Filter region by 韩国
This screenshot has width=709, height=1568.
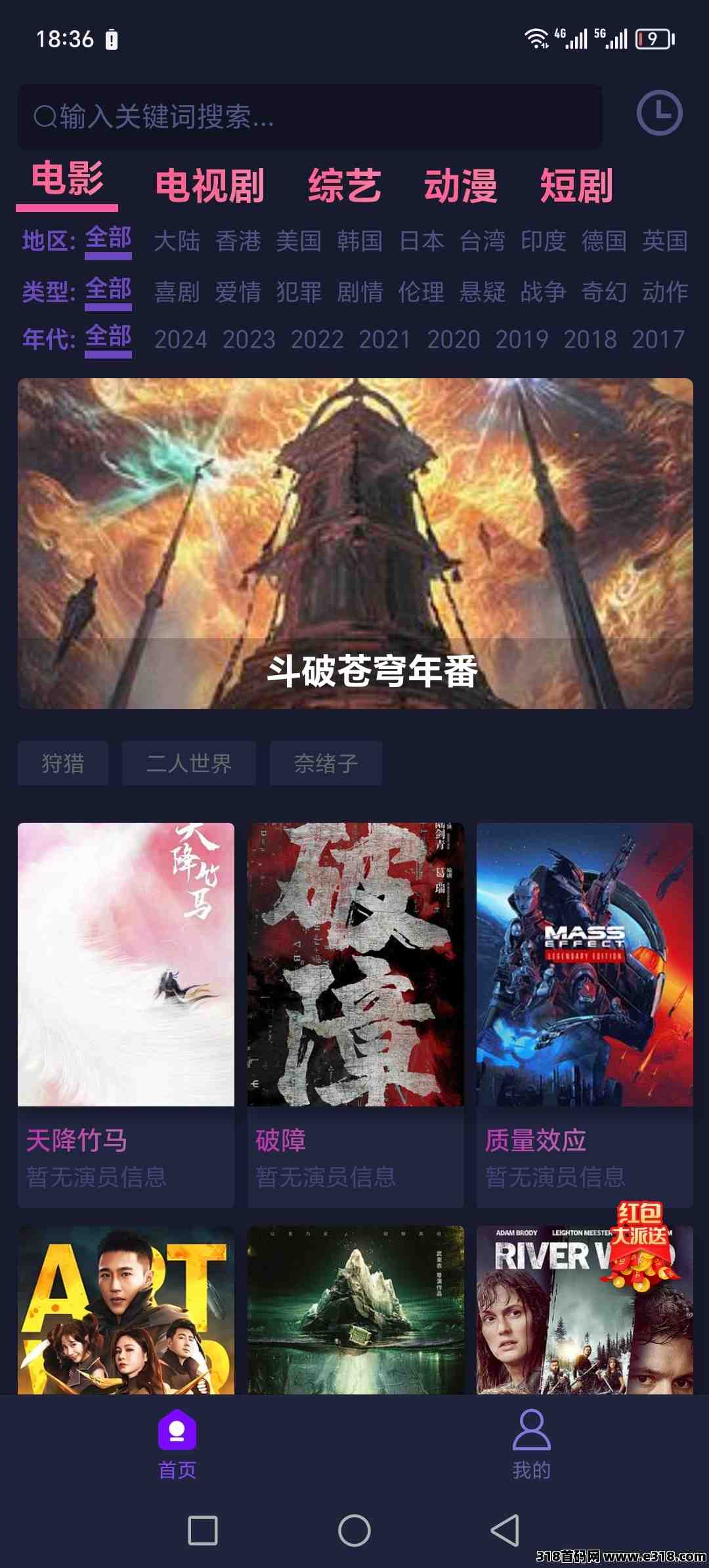(360, 241)
